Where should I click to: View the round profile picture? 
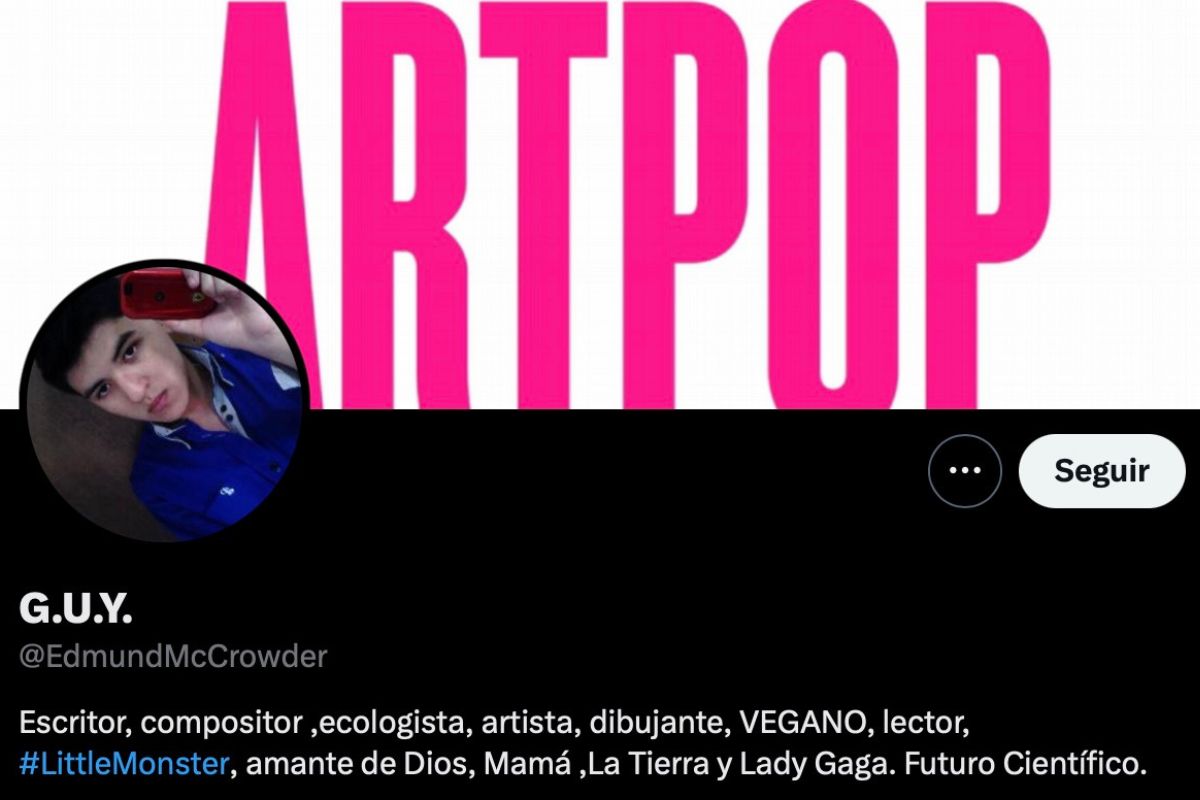click(165, 402)
